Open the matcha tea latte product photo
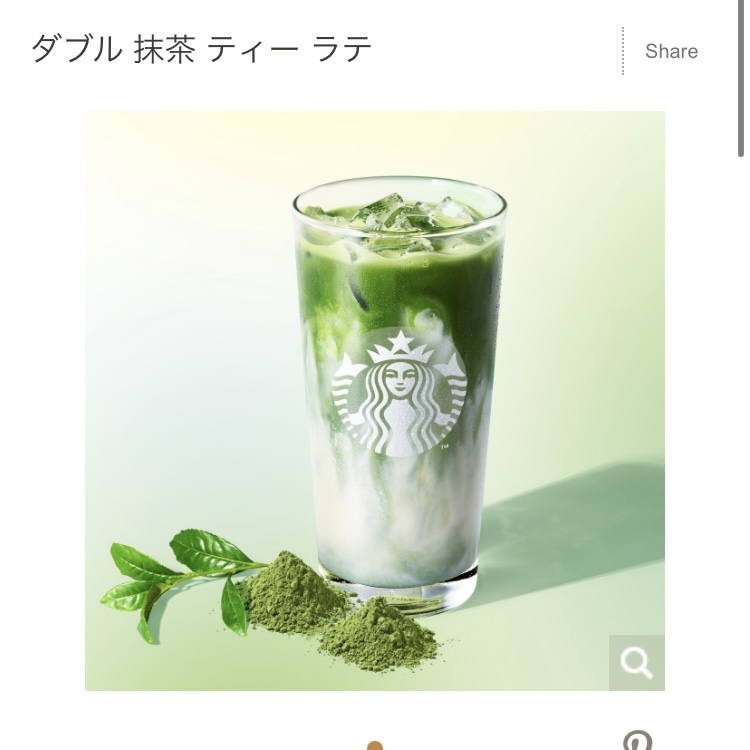 click(374, 400)
